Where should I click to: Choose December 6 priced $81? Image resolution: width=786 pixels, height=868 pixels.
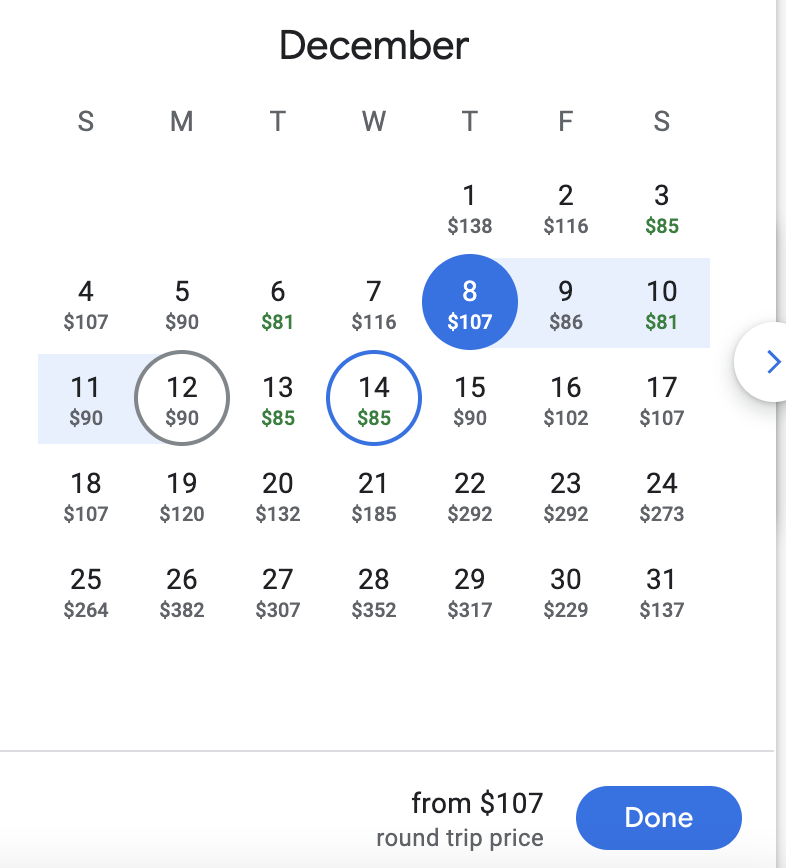278,304
